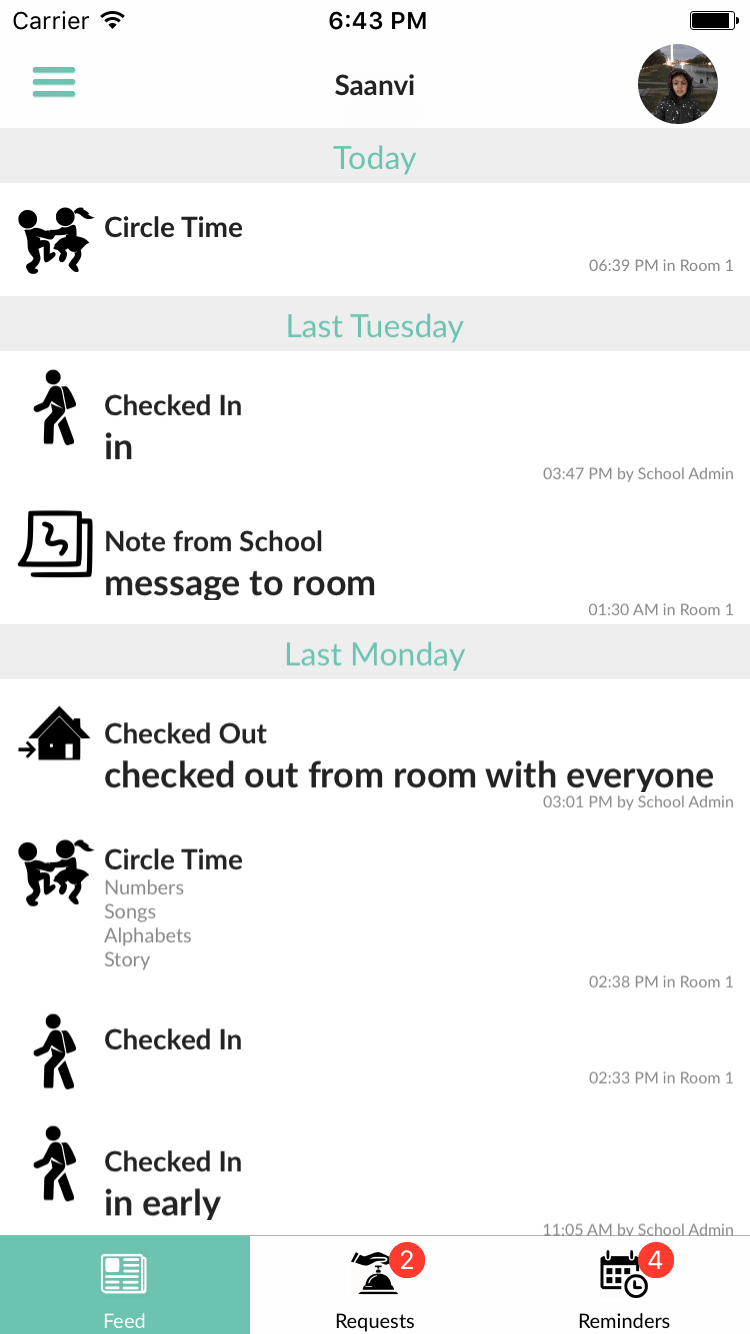The image size is (750, 1334).
Task: Open the hamburger drawer menu
Action: point(54,82)
